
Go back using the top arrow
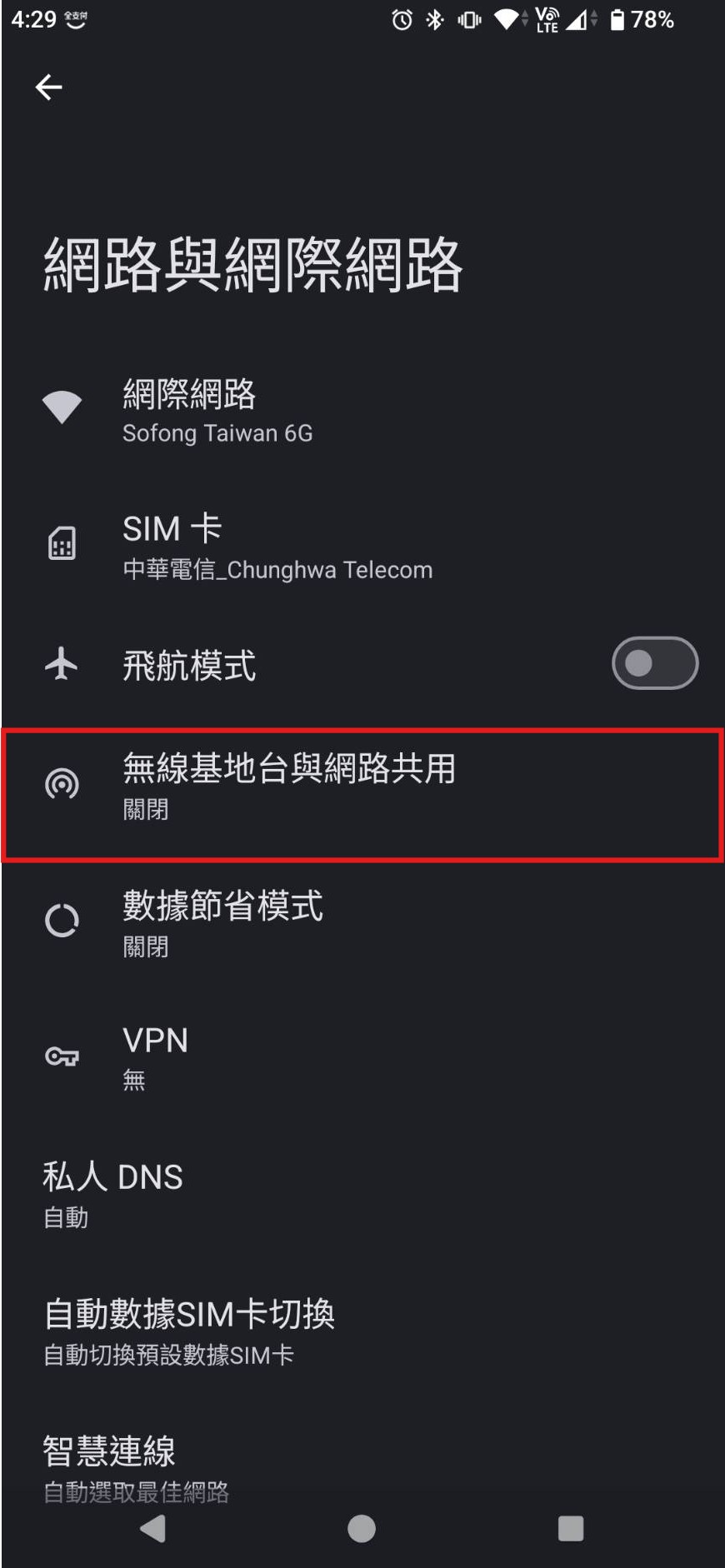click(x=49, y=87)
